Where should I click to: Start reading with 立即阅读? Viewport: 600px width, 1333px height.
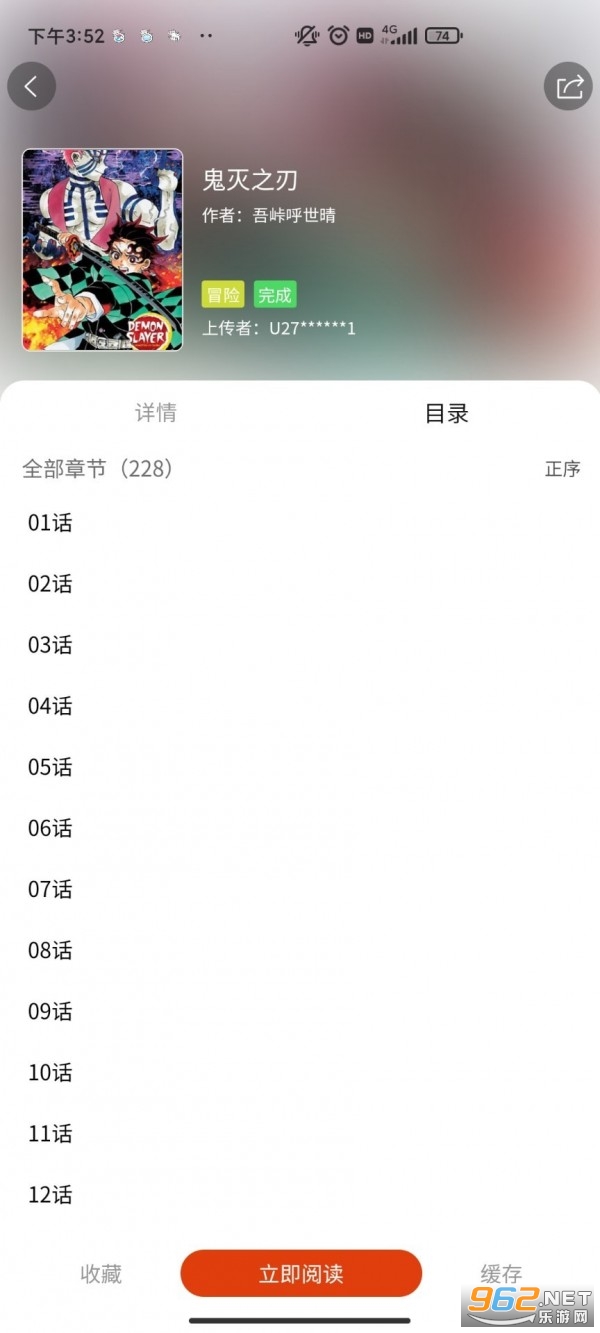tap(301, 1274)
